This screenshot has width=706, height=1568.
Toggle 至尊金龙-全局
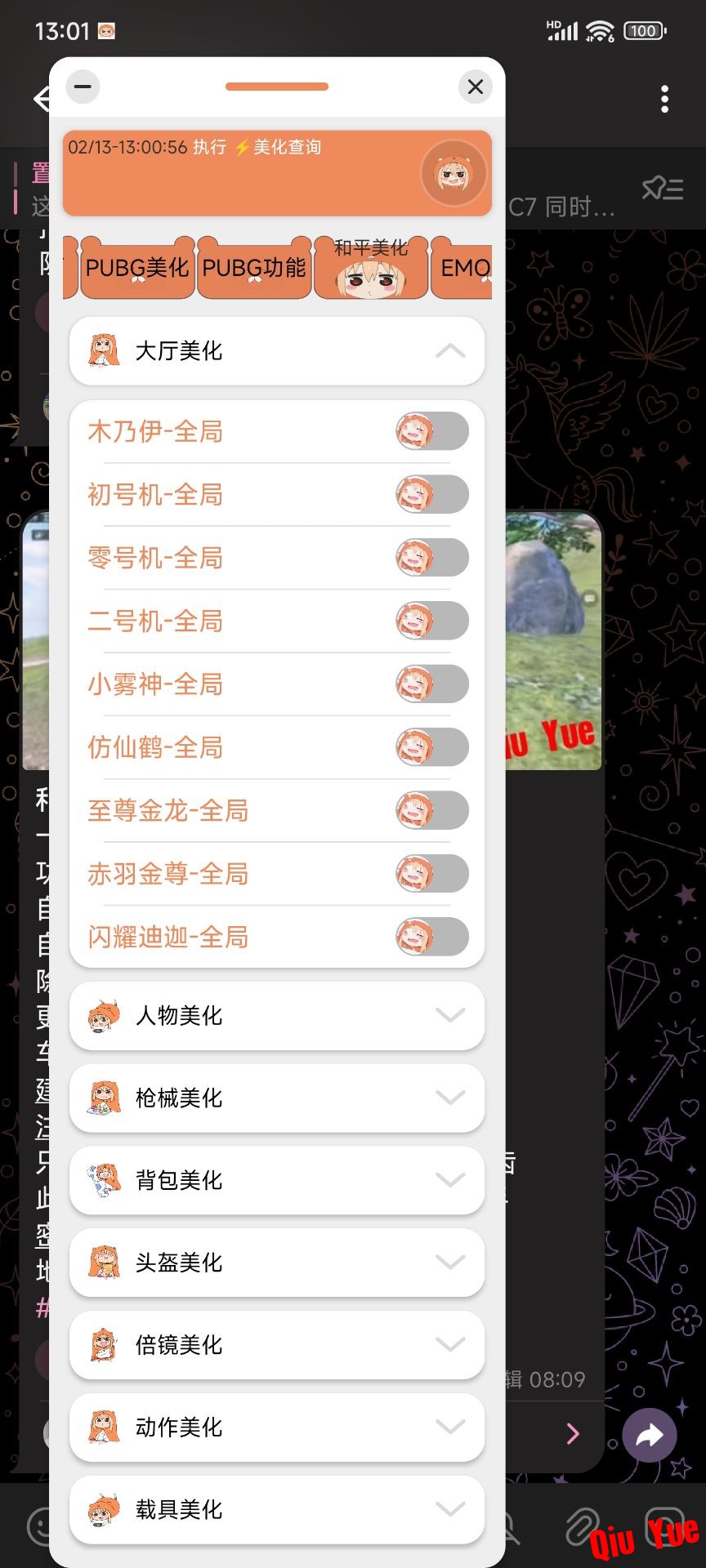click(x=432, y=810)
